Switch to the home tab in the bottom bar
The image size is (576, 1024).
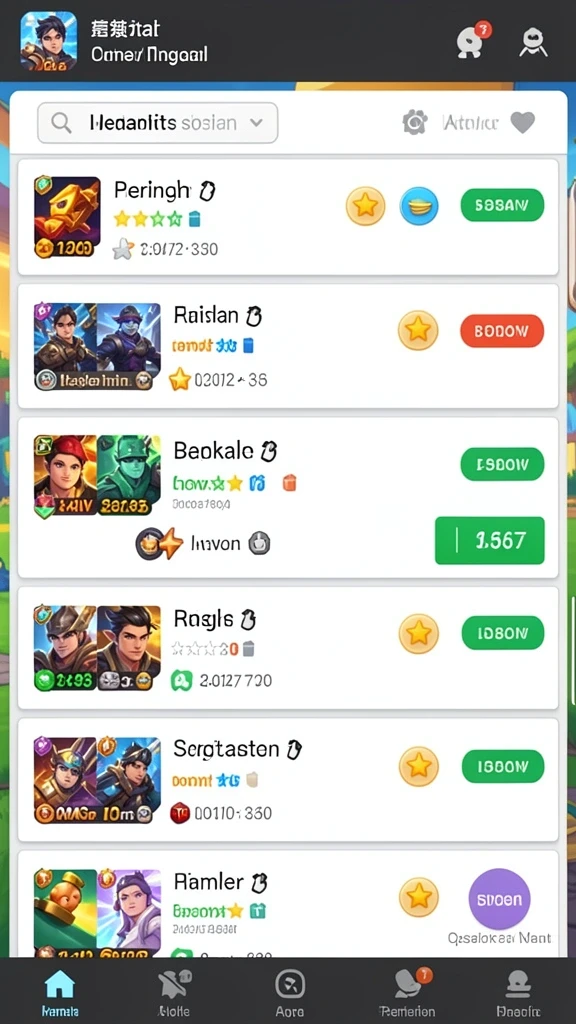pos(60,991)
